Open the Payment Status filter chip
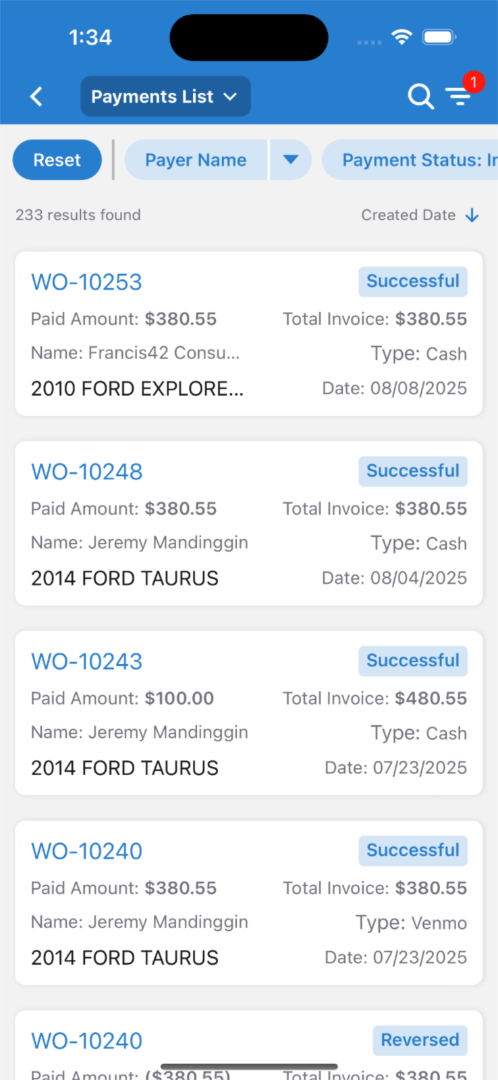Screen dimensions: 498x1080 click(411, 160)
